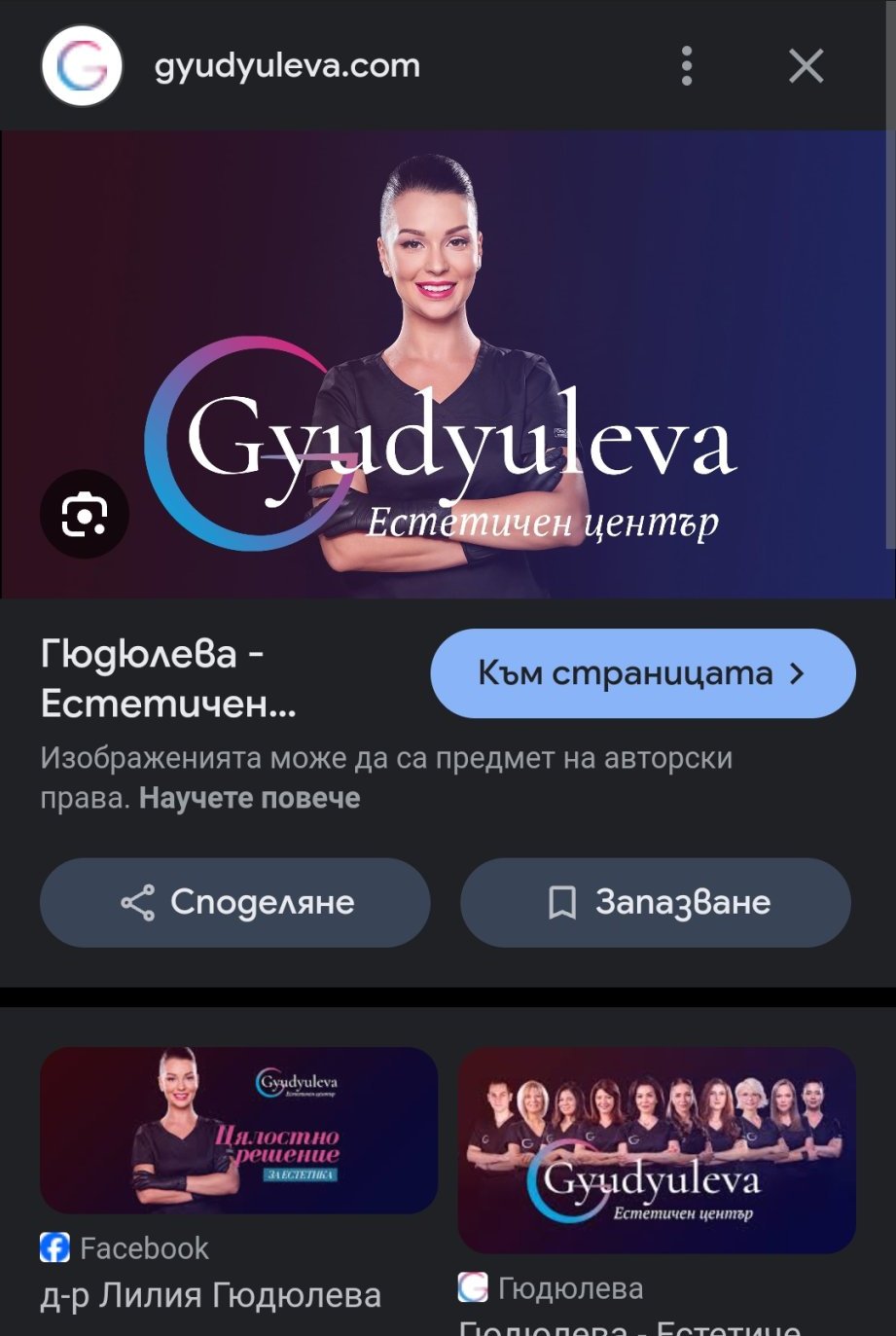Open the Facebook д-р Лилия Гюдюлева result
The height and width of the screenshot is (1336, 896).
coord(238,1130)
